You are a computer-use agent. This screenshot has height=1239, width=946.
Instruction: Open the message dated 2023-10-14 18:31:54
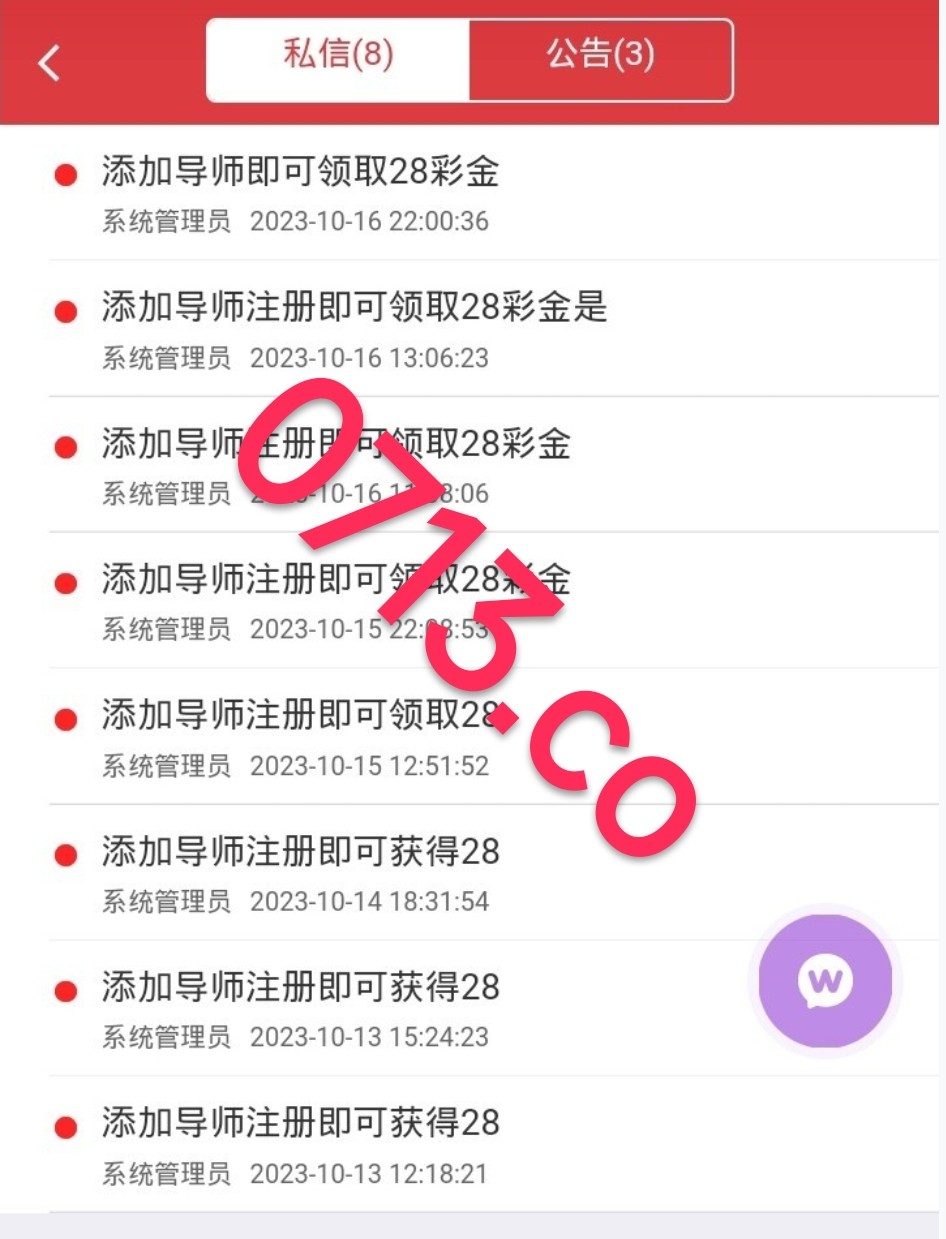coord(300,873)
